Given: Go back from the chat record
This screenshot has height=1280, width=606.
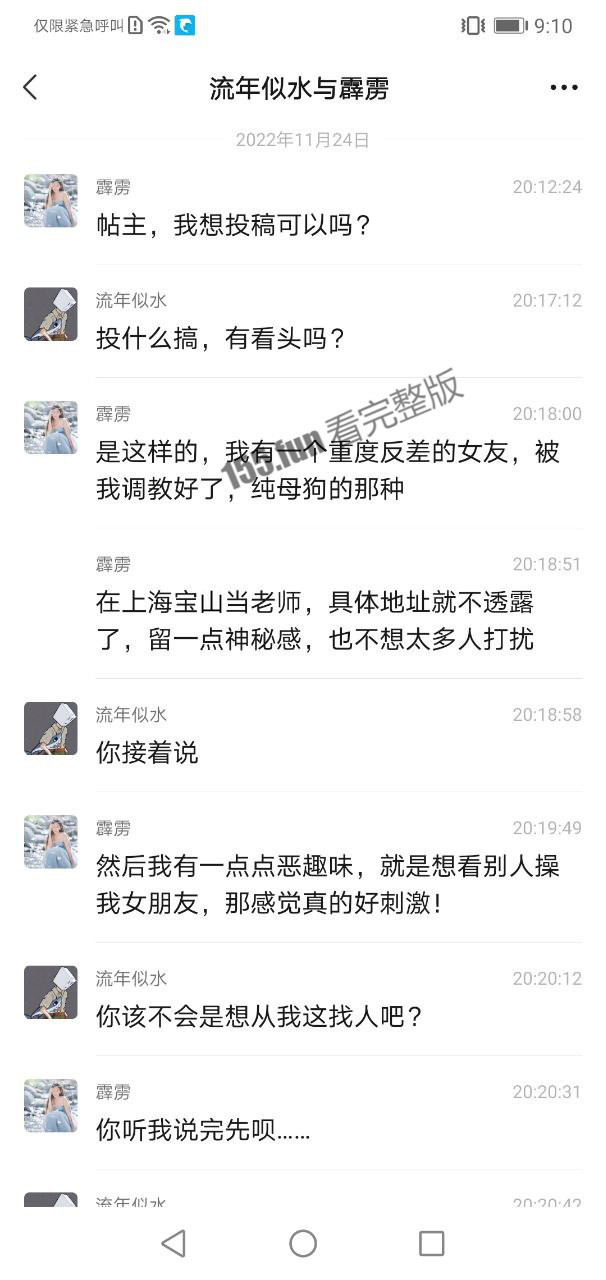Looking at the screenshot, I should coord(30,88).
